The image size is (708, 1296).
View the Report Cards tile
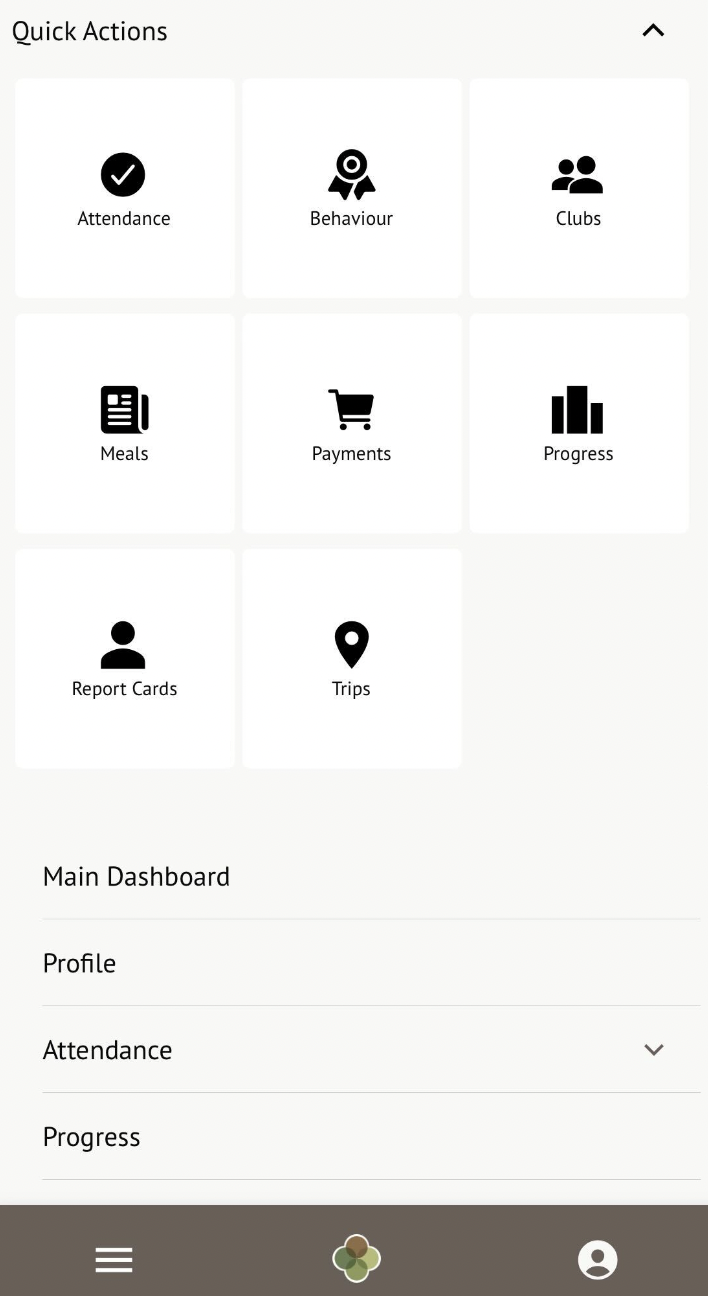click(124, 659)
